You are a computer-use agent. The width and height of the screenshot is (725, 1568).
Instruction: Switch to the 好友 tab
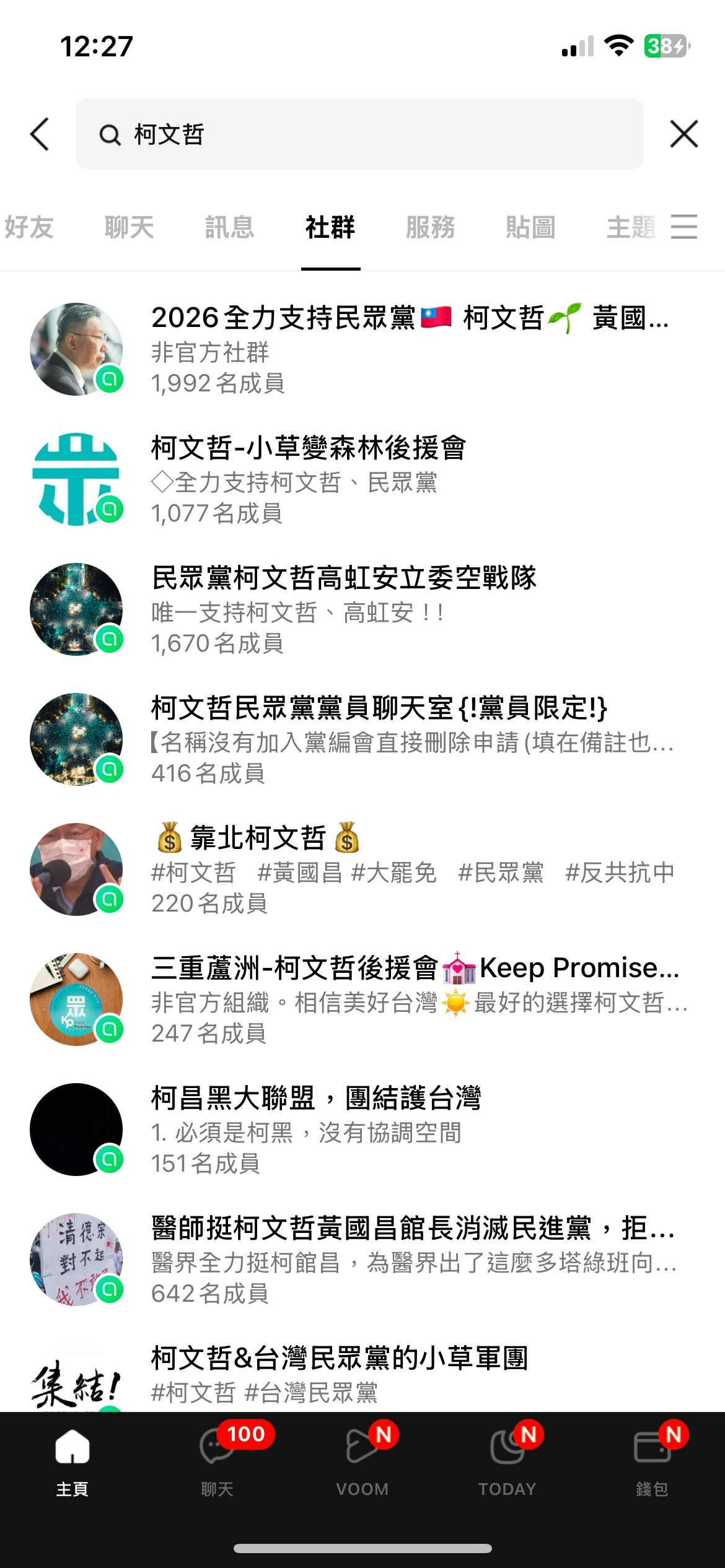coord(29,227)
